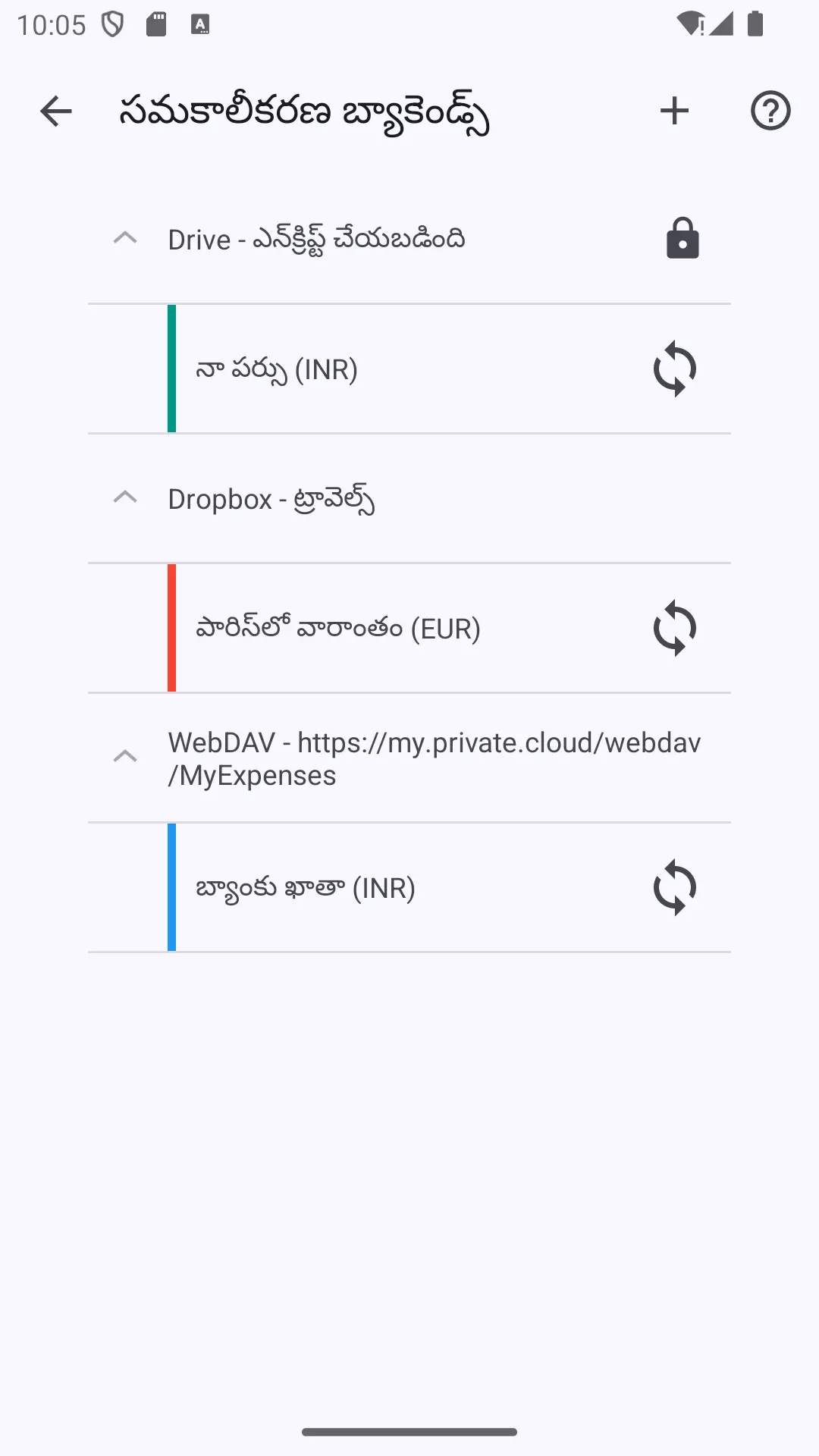Open the help question mark icon

coord(770,111)
